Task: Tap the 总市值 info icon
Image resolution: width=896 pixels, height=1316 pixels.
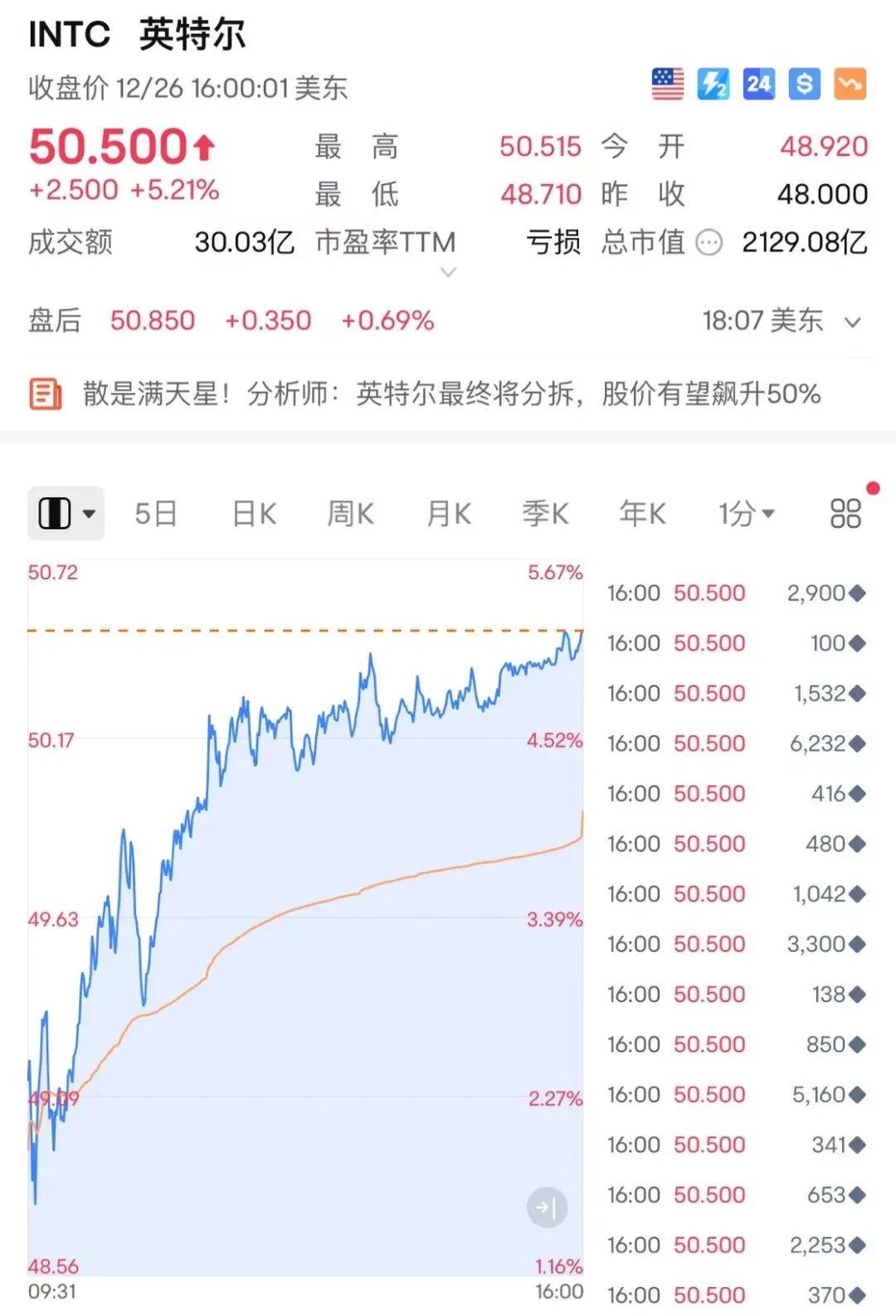Action: 709,243
